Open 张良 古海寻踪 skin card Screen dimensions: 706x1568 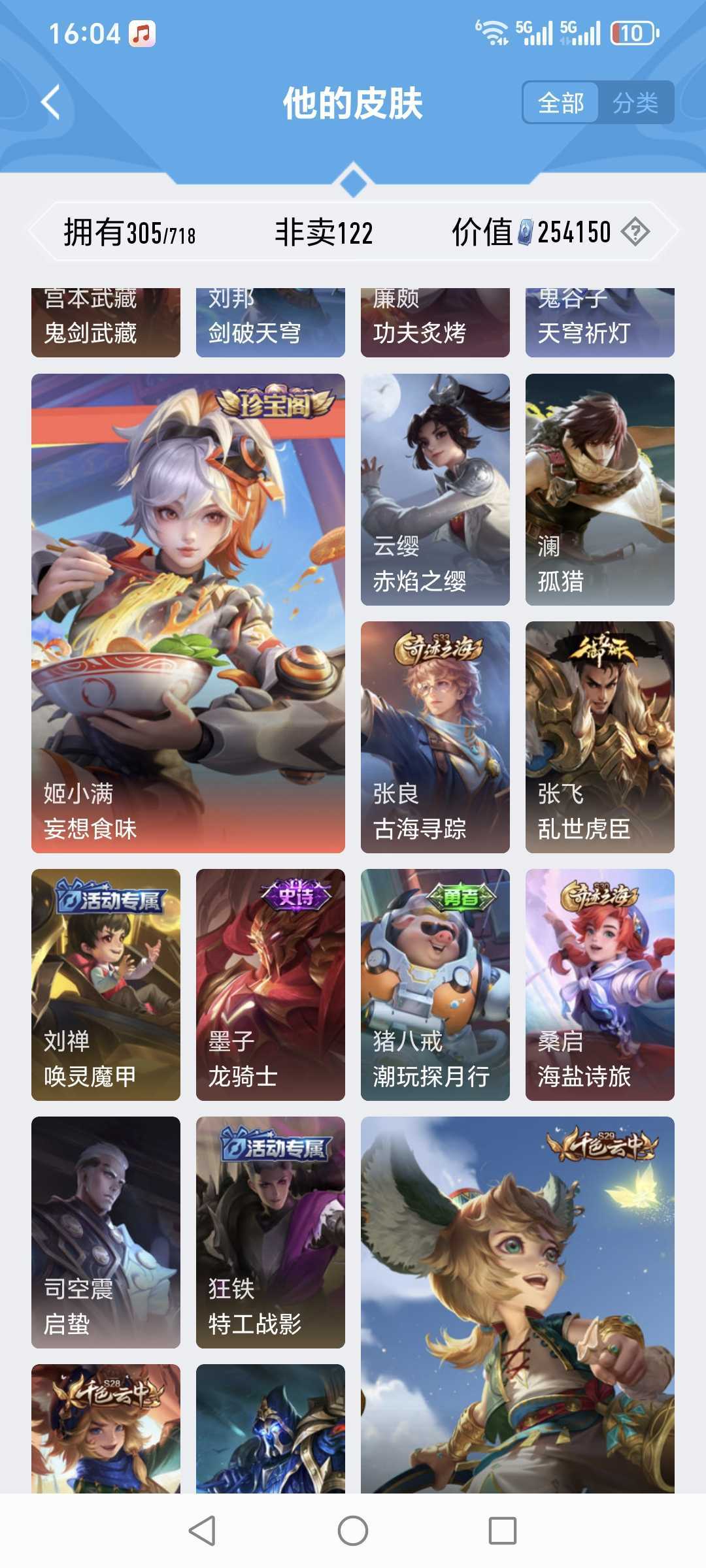pos(435,737)
